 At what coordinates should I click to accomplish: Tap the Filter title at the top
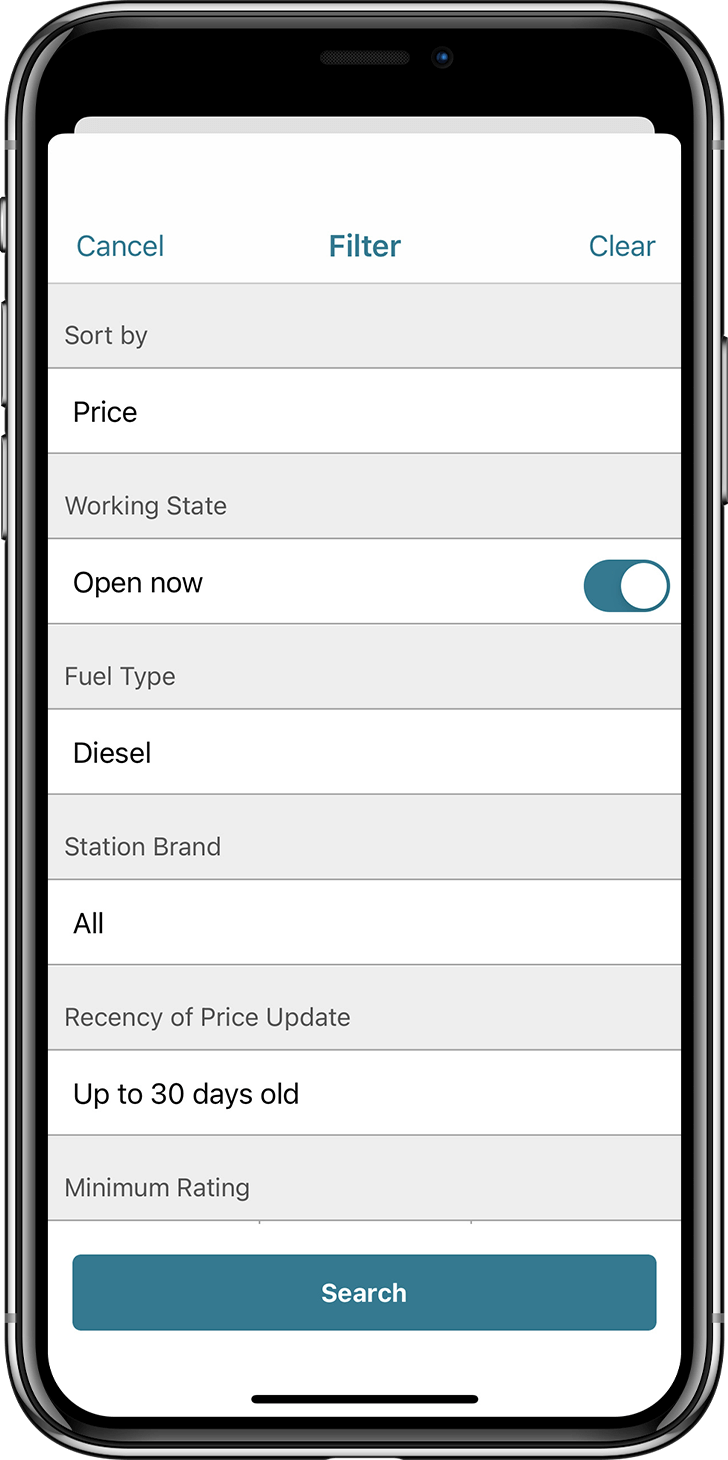point(364,245)
